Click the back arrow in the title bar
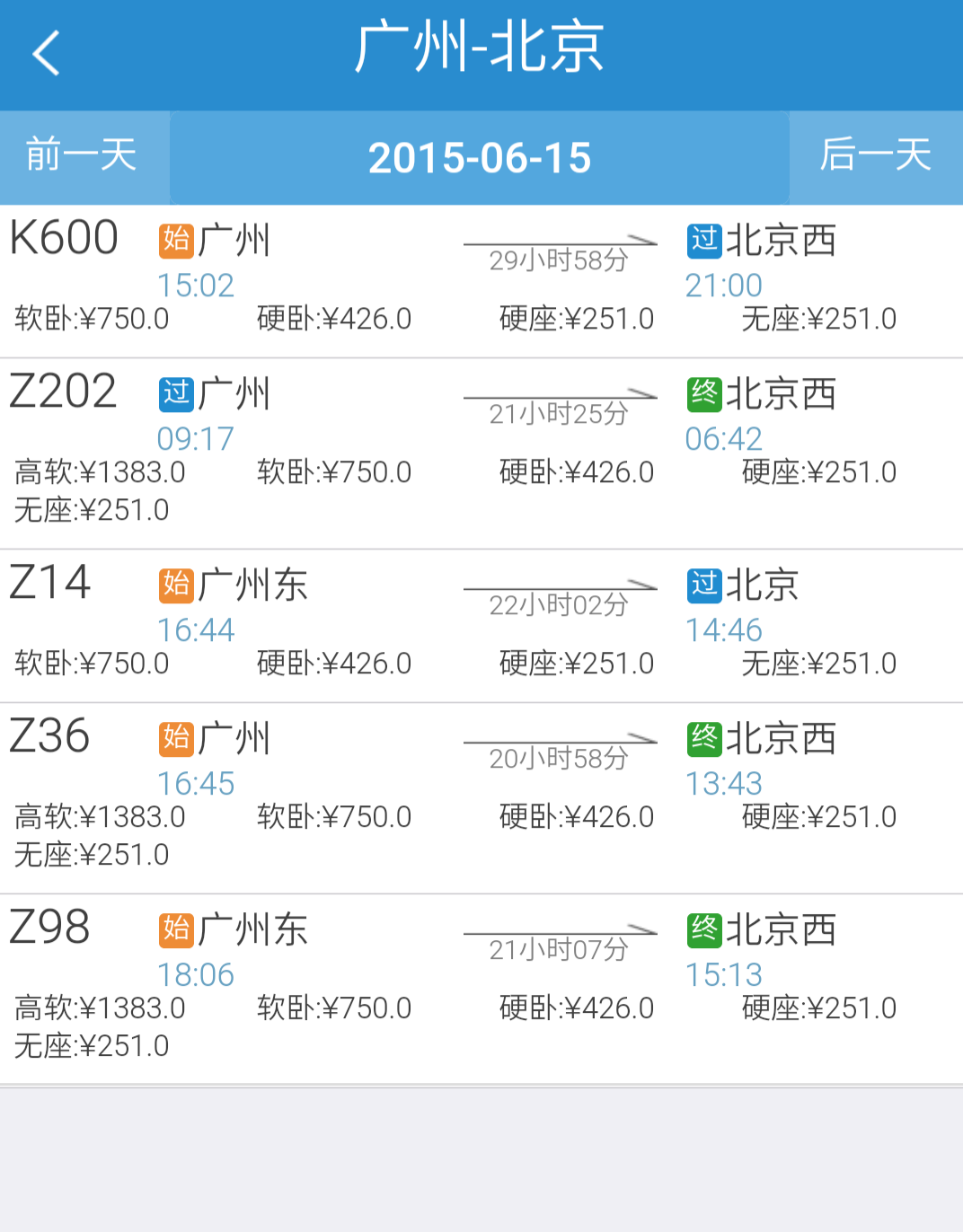 tap(46, 54)
